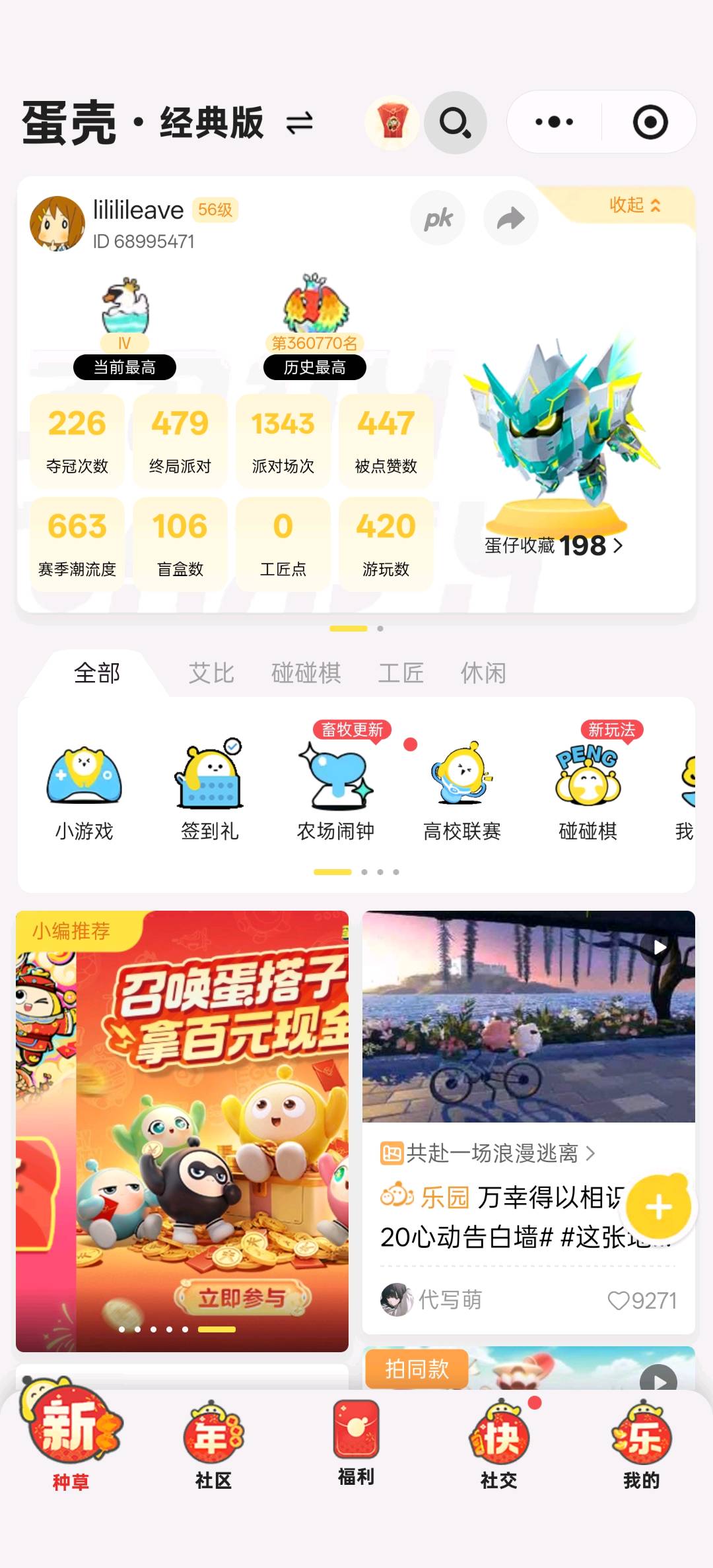Switch to the 我的 bottom tab
Image resolution: width=713 pixels, height=1568 pixels.
coord(641,1445)
